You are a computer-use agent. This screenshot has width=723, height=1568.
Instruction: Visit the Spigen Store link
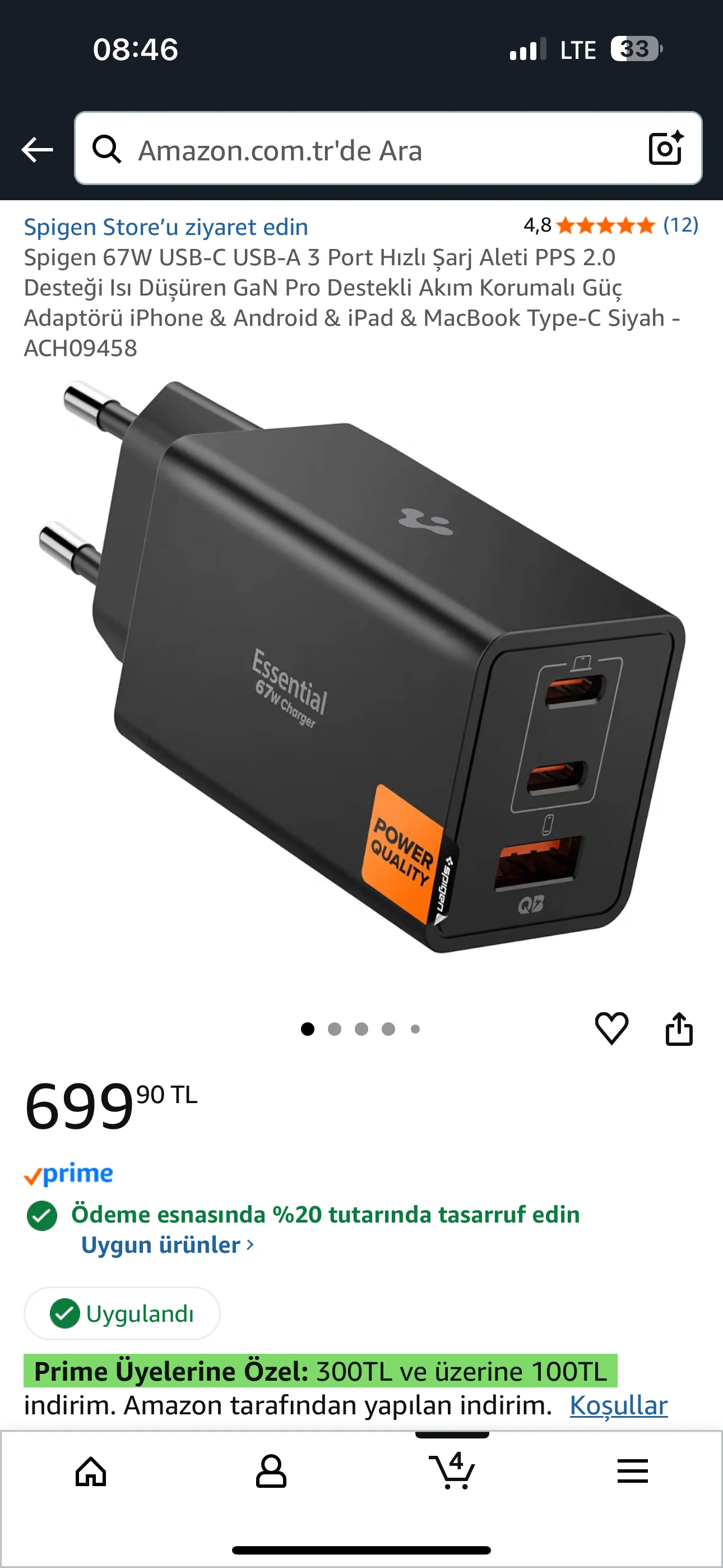coord(165,227)
